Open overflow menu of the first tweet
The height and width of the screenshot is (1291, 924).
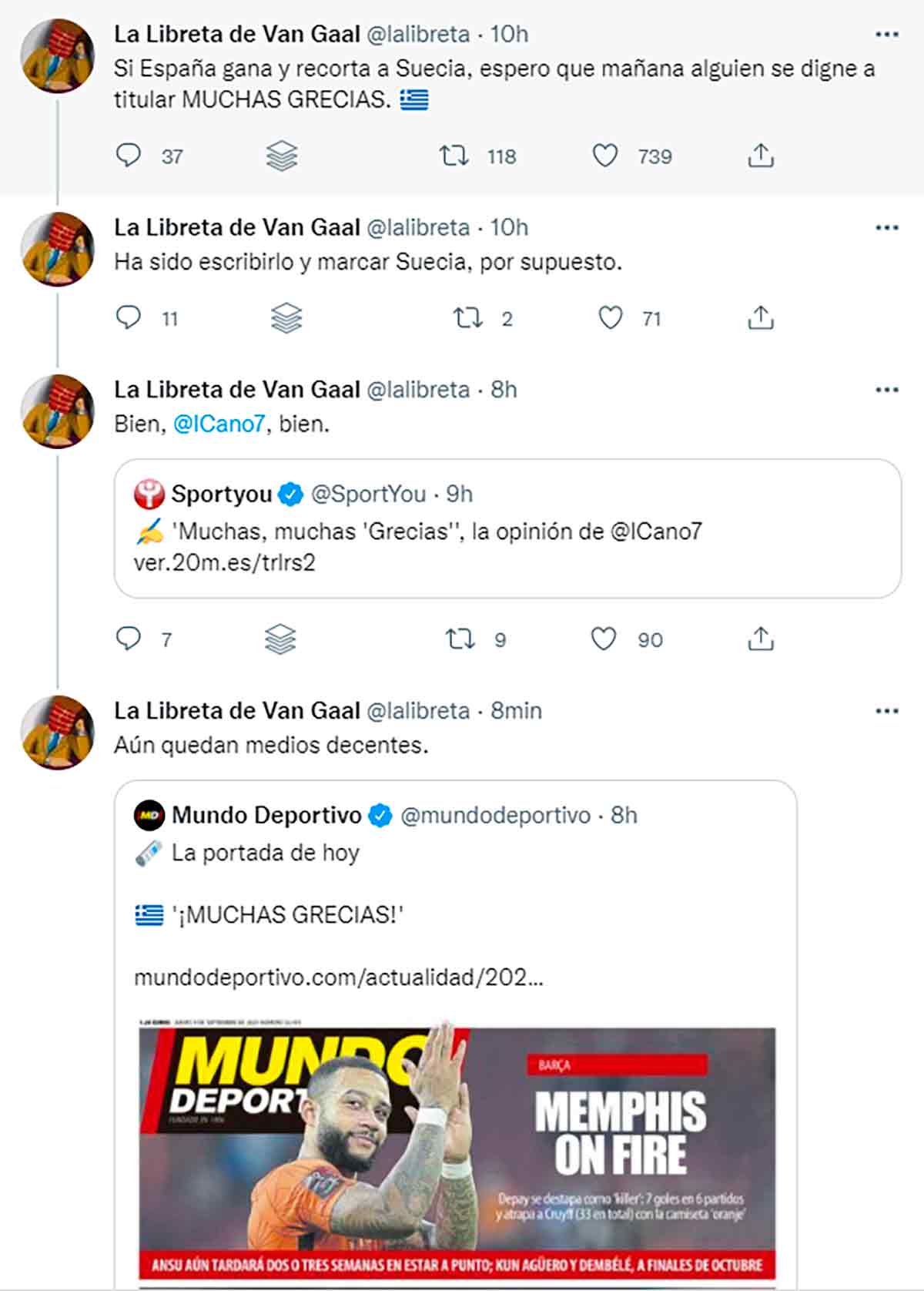(x=886, y=35)
